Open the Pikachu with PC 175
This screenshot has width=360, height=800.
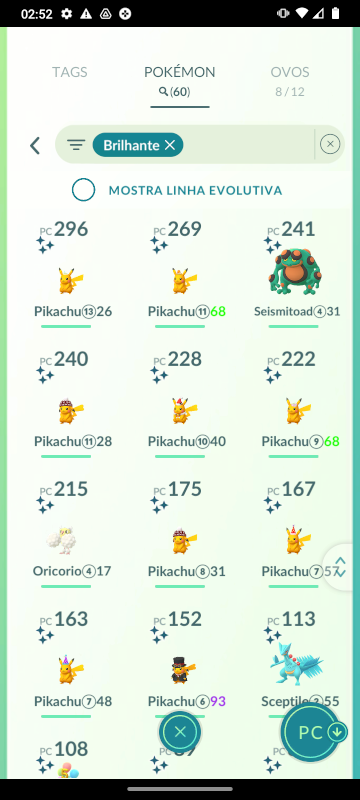tap(179, 534)
